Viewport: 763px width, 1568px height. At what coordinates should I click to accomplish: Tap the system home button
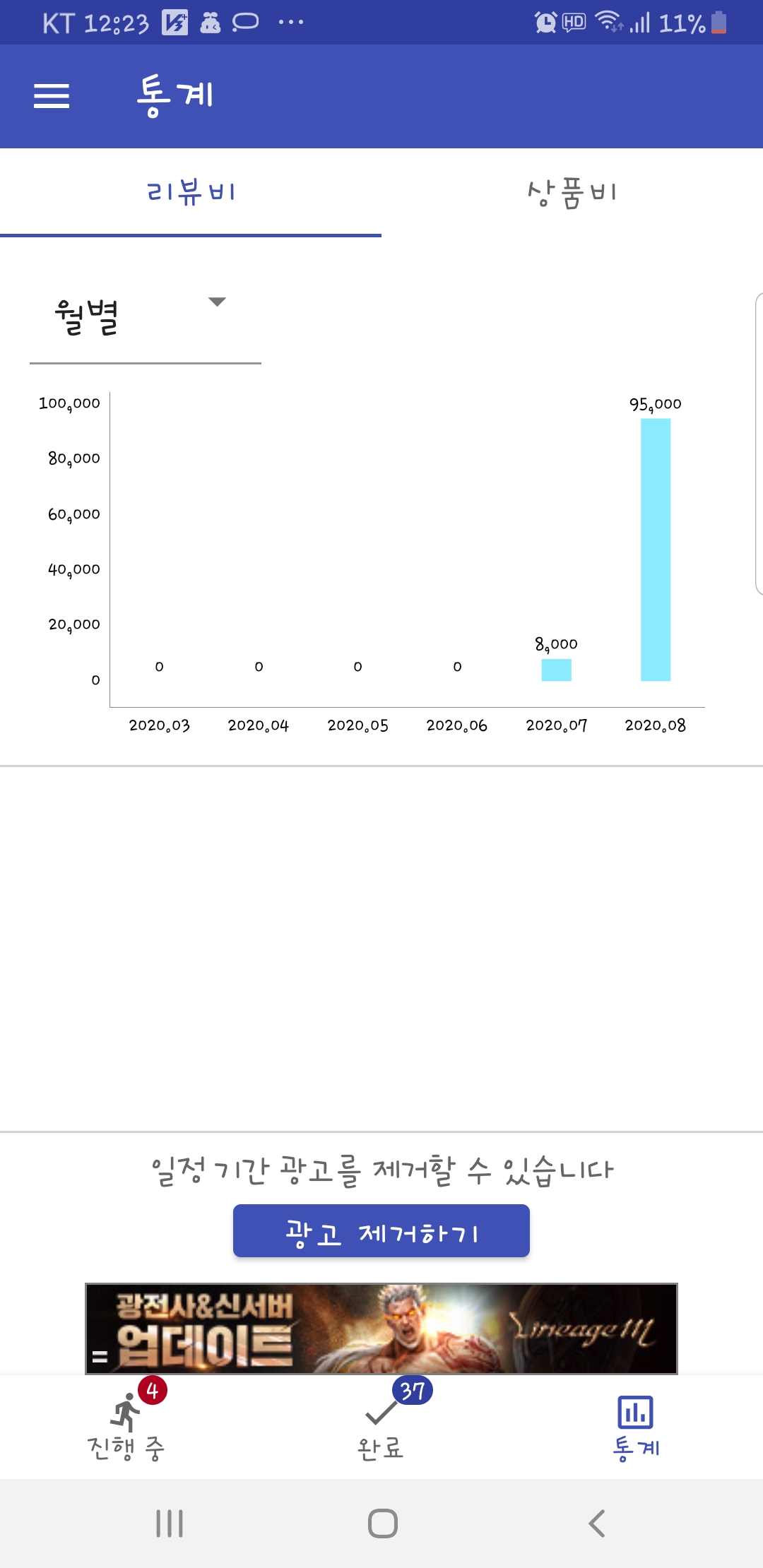(x=382, y=1524)
